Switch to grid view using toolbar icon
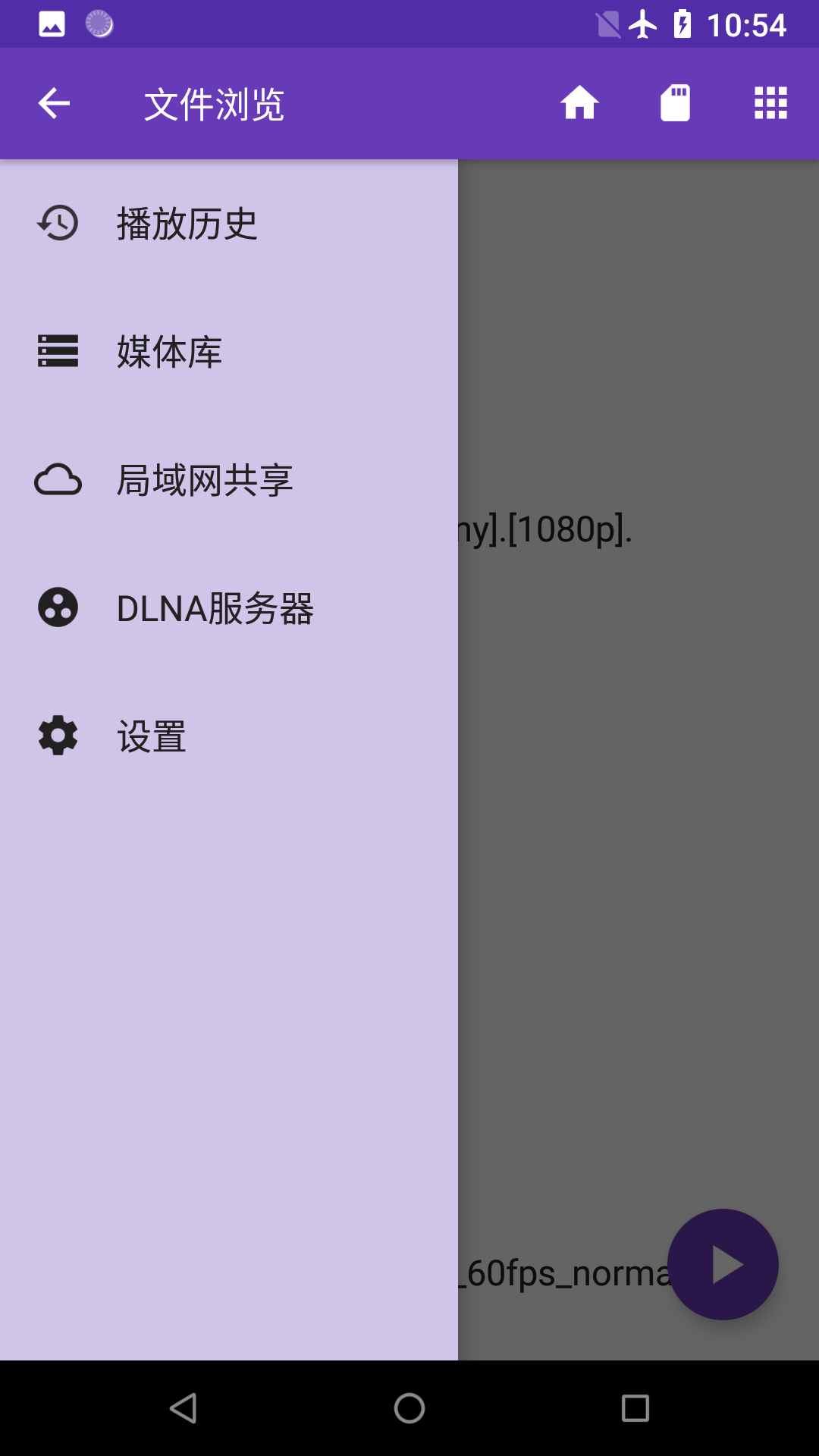The image size is (819, 1456). (x=770, y=103)
